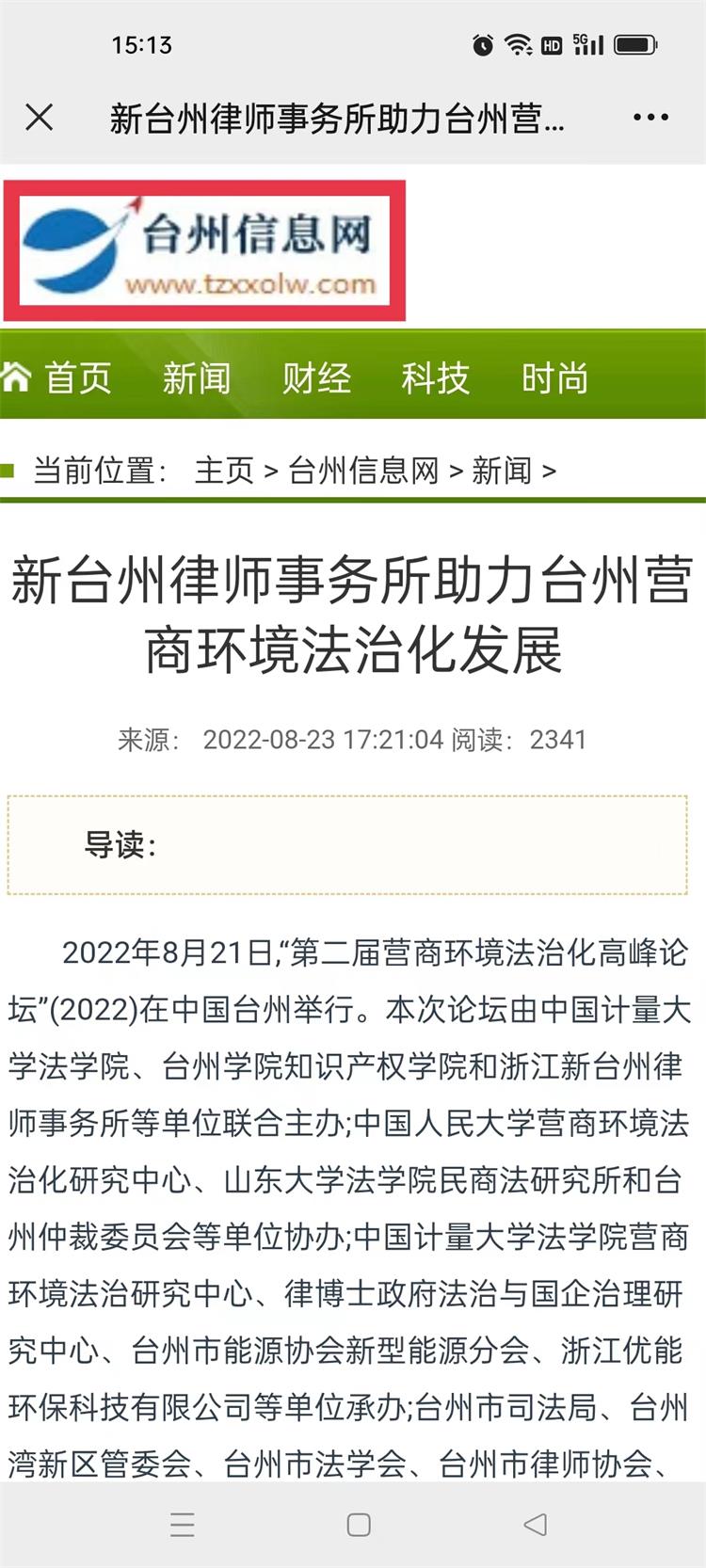Follow the 台州信息网 breadcrumb link
The image size is (706, 1568).
click(363, 470)
